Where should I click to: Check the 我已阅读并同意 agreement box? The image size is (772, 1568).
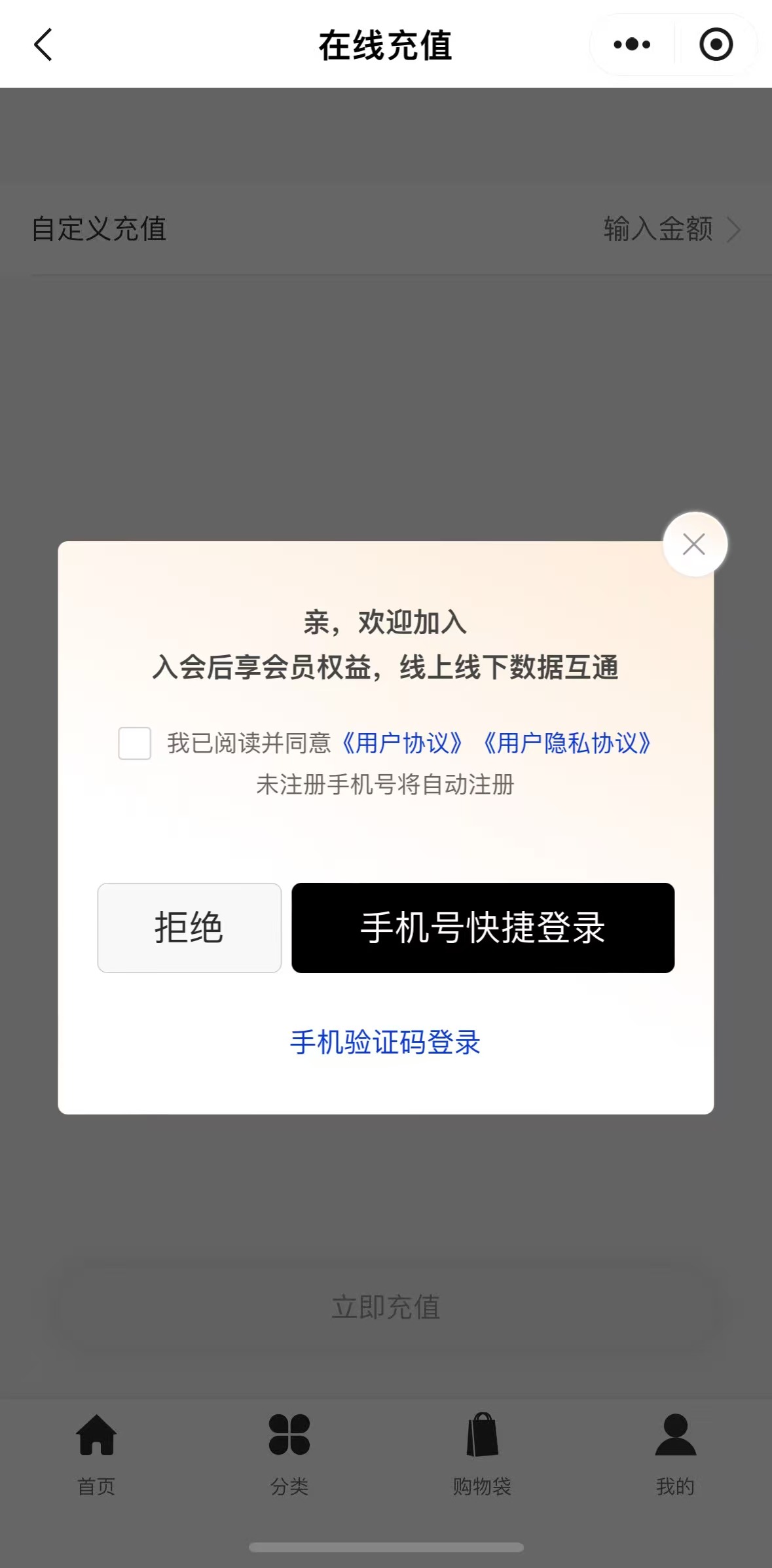click(x=135, y=743)
